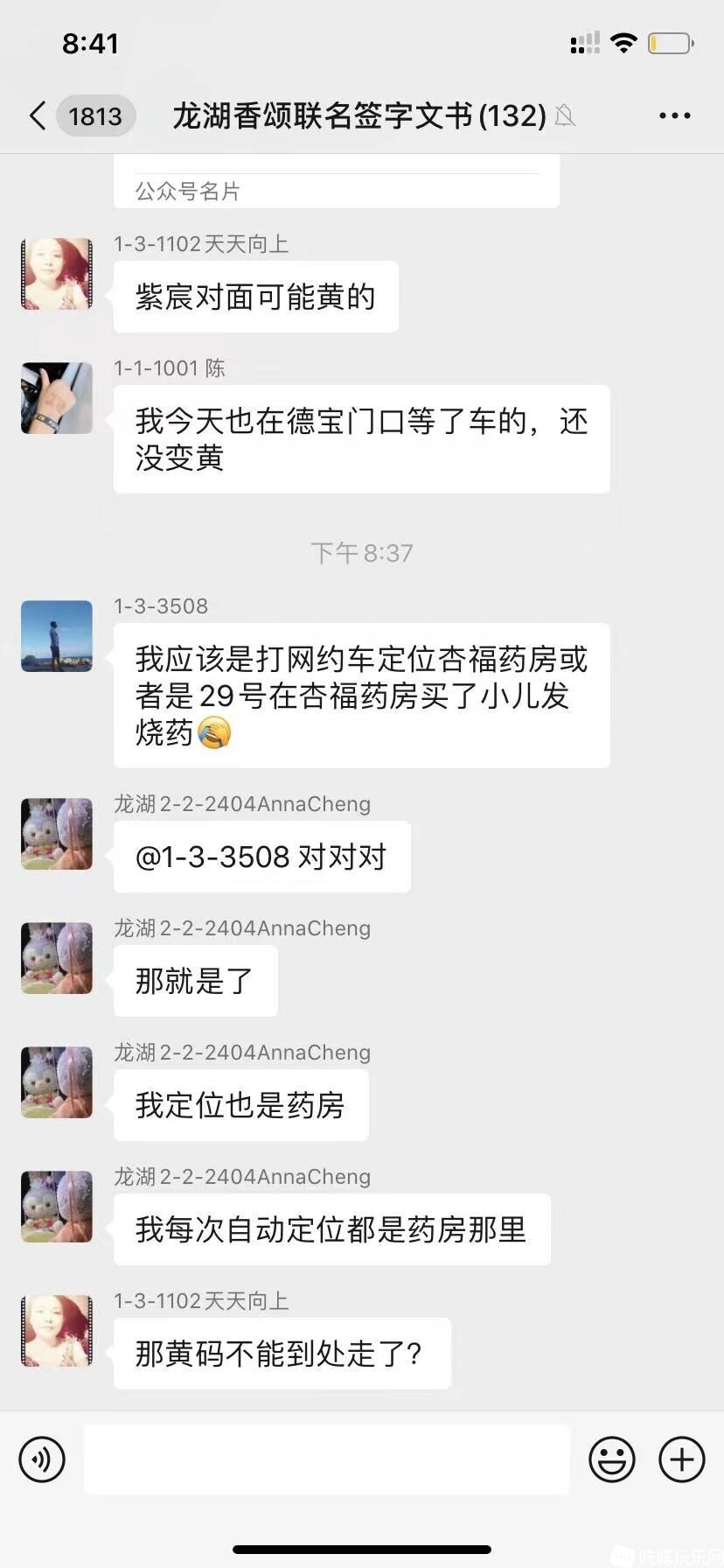Viewport: 724px width, 1568px height.
Task: Go back to the chat list
Action: 38,115
